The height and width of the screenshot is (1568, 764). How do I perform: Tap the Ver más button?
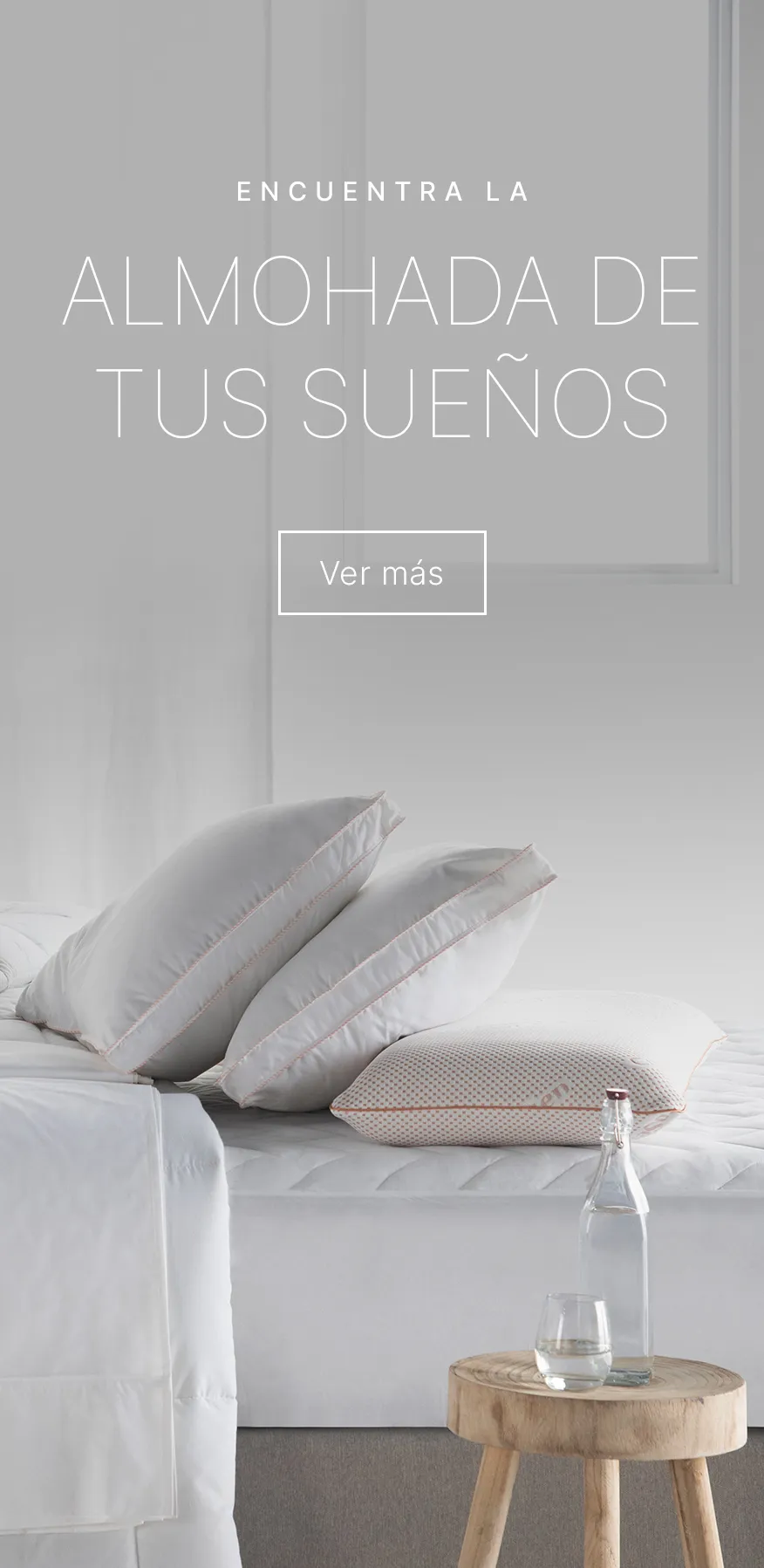click(x=382, y=572)
